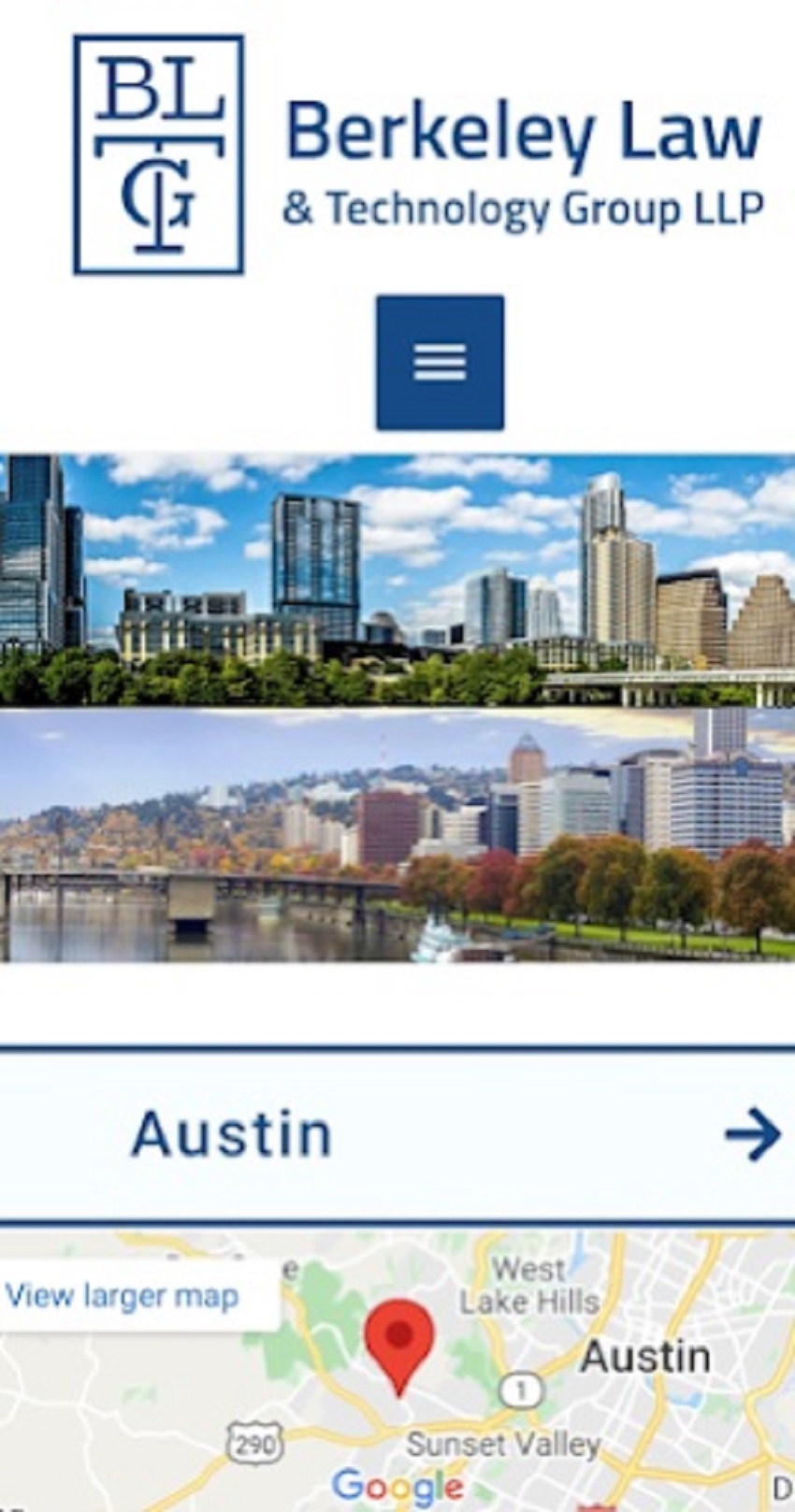Open the Austin office section

tap(397, 1134)
